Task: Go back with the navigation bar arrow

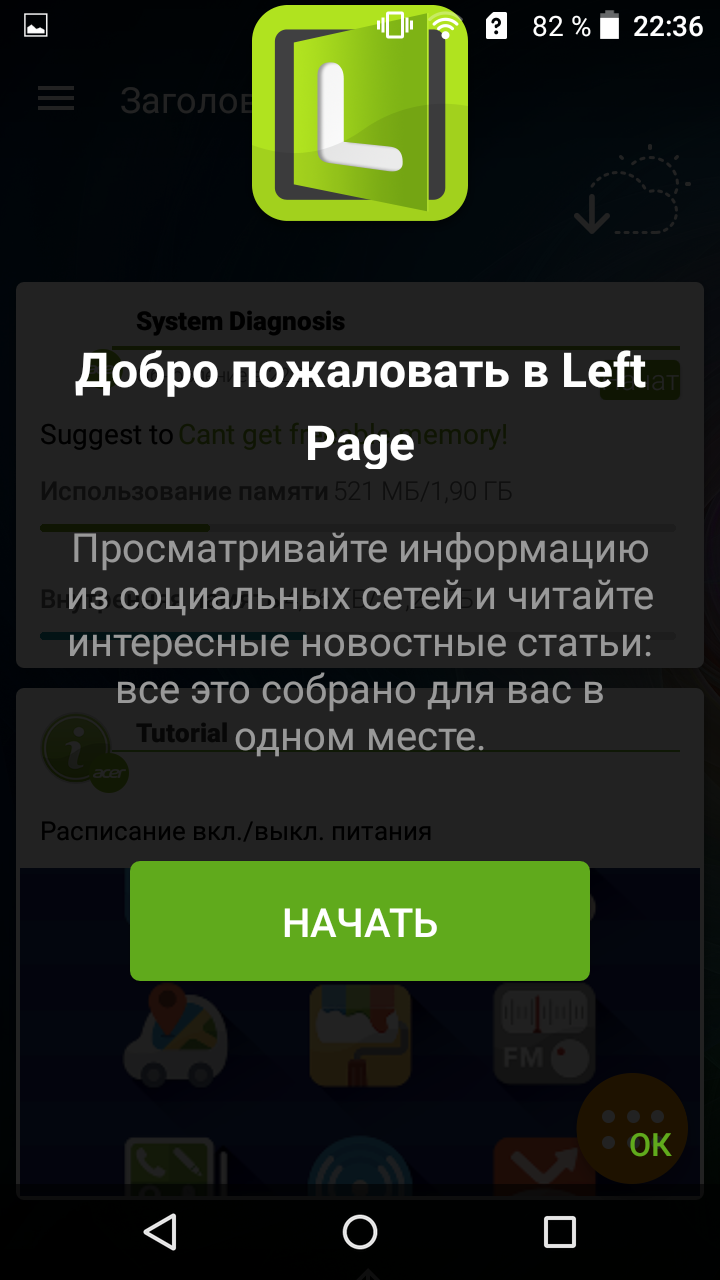Action: tap(160, 1231)
